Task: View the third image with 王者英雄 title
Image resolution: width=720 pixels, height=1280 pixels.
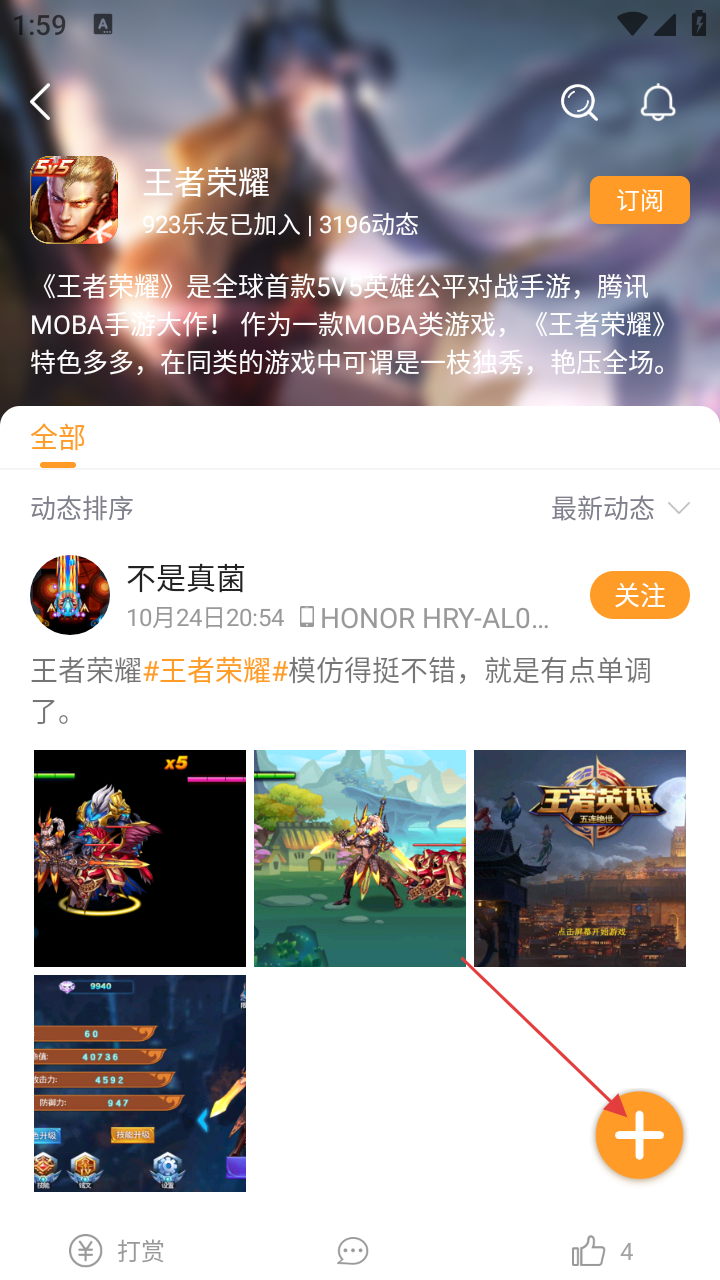Action: [580, 858]
